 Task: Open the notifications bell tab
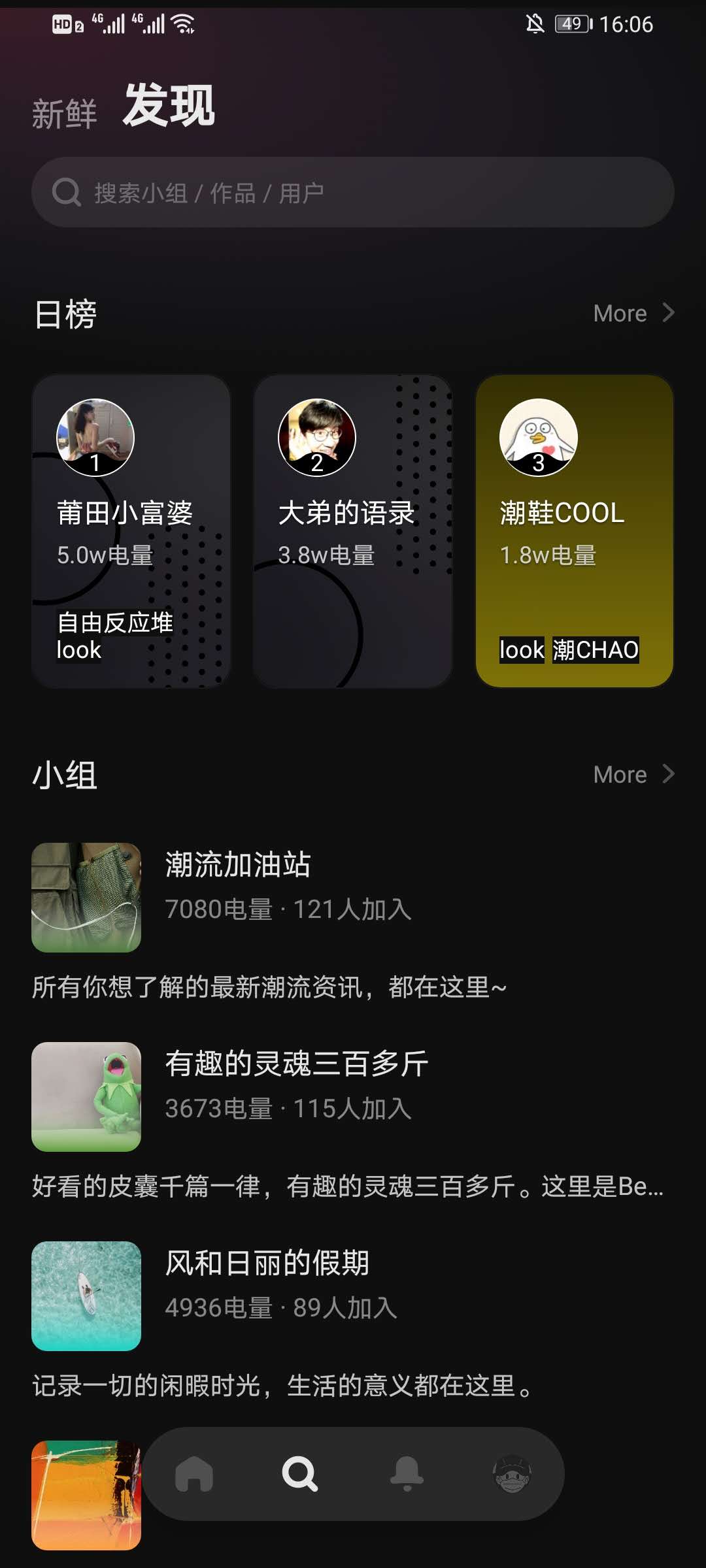pos(407,1475)
